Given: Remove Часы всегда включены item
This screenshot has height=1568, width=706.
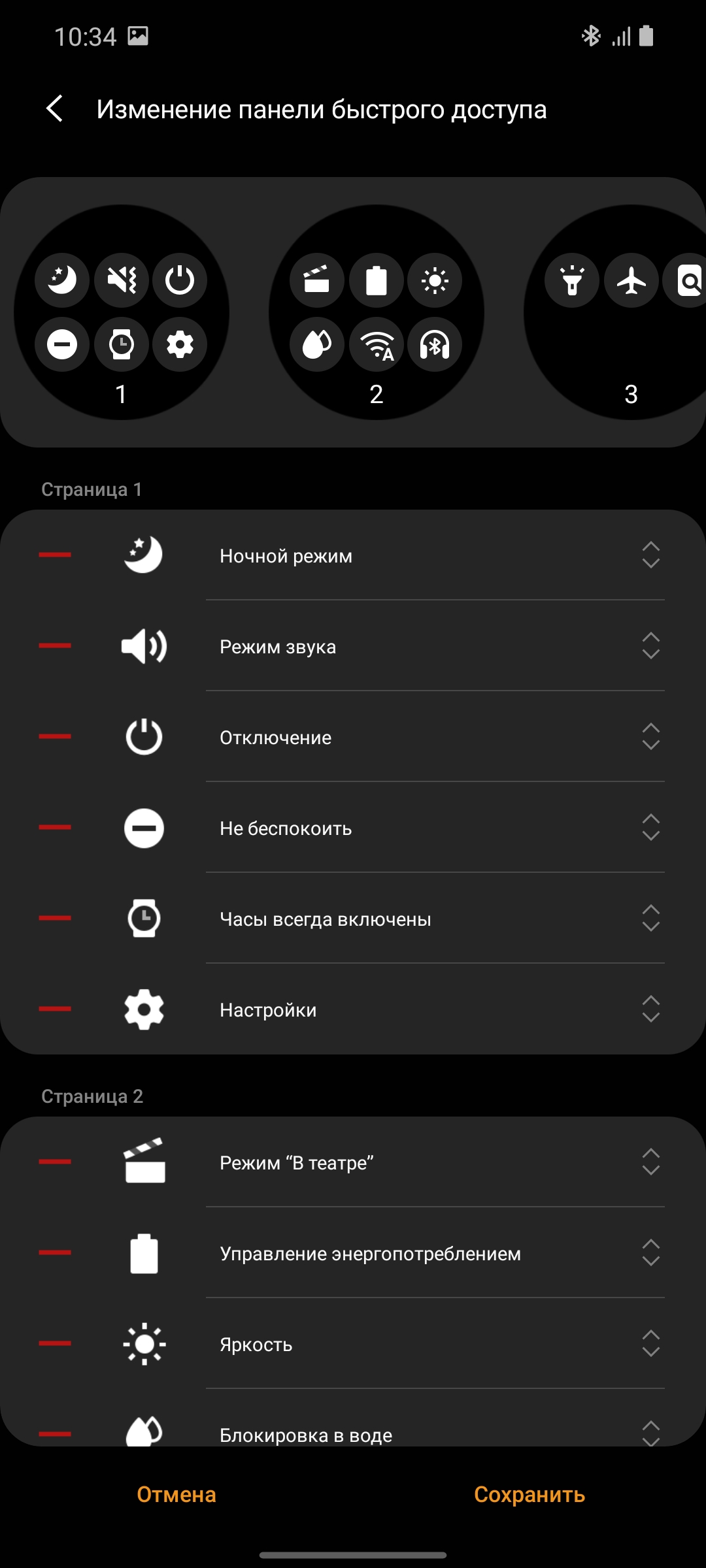Looking at the screenshot, I should [55, 918].
